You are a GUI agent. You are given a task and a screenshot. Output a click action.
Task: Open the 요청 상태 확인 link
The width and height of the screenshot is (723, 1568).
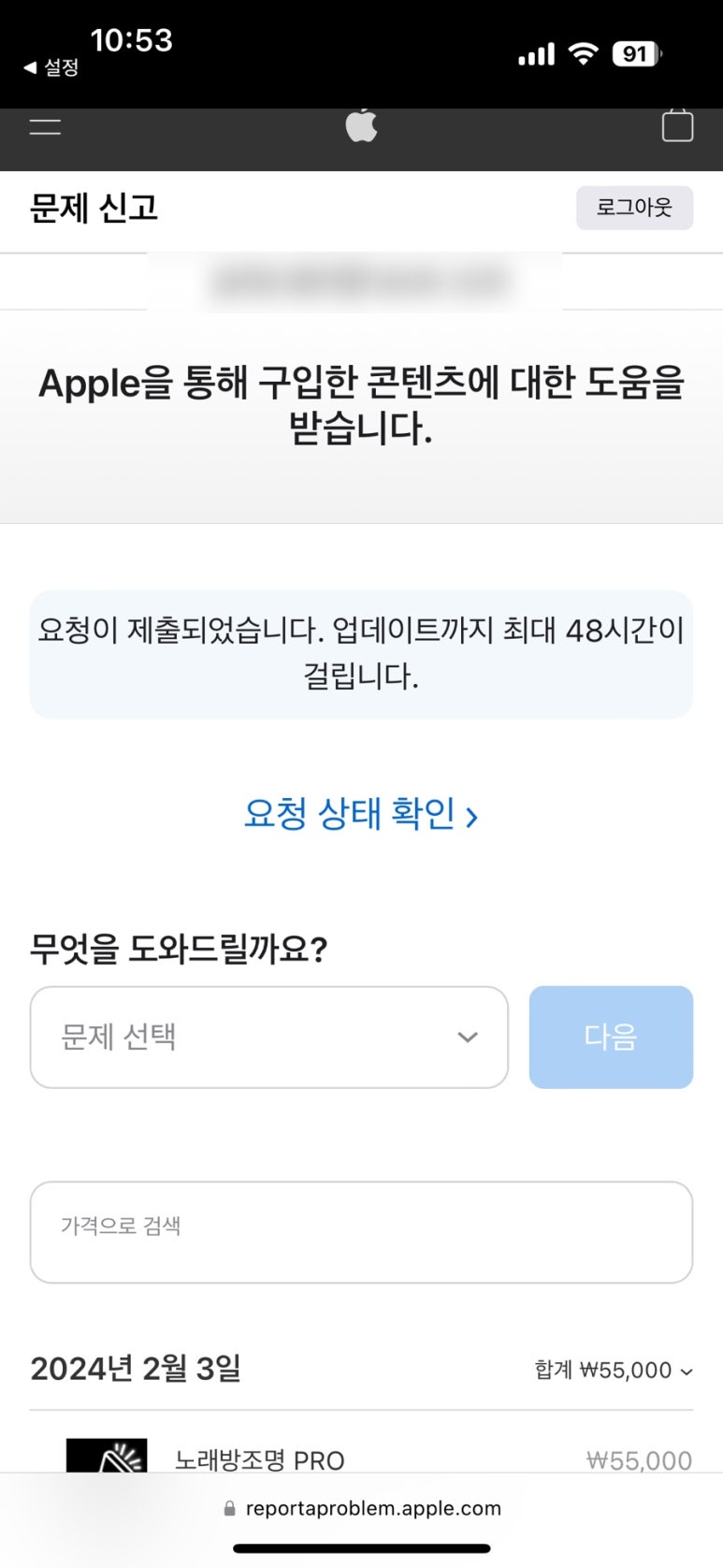[361, 813]
